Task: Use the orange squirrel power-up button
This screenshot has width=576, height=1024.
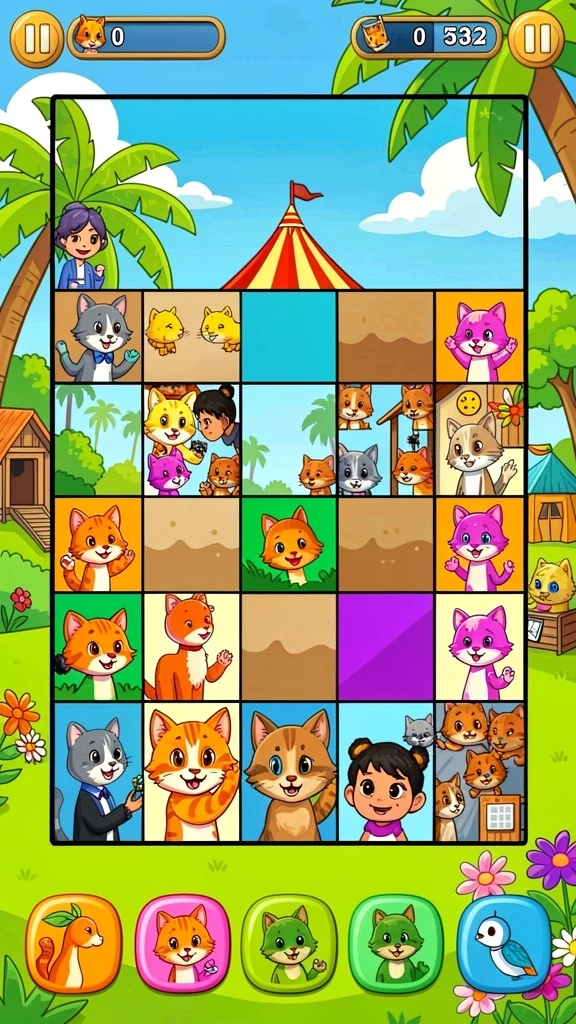Action: pos(73,942)
